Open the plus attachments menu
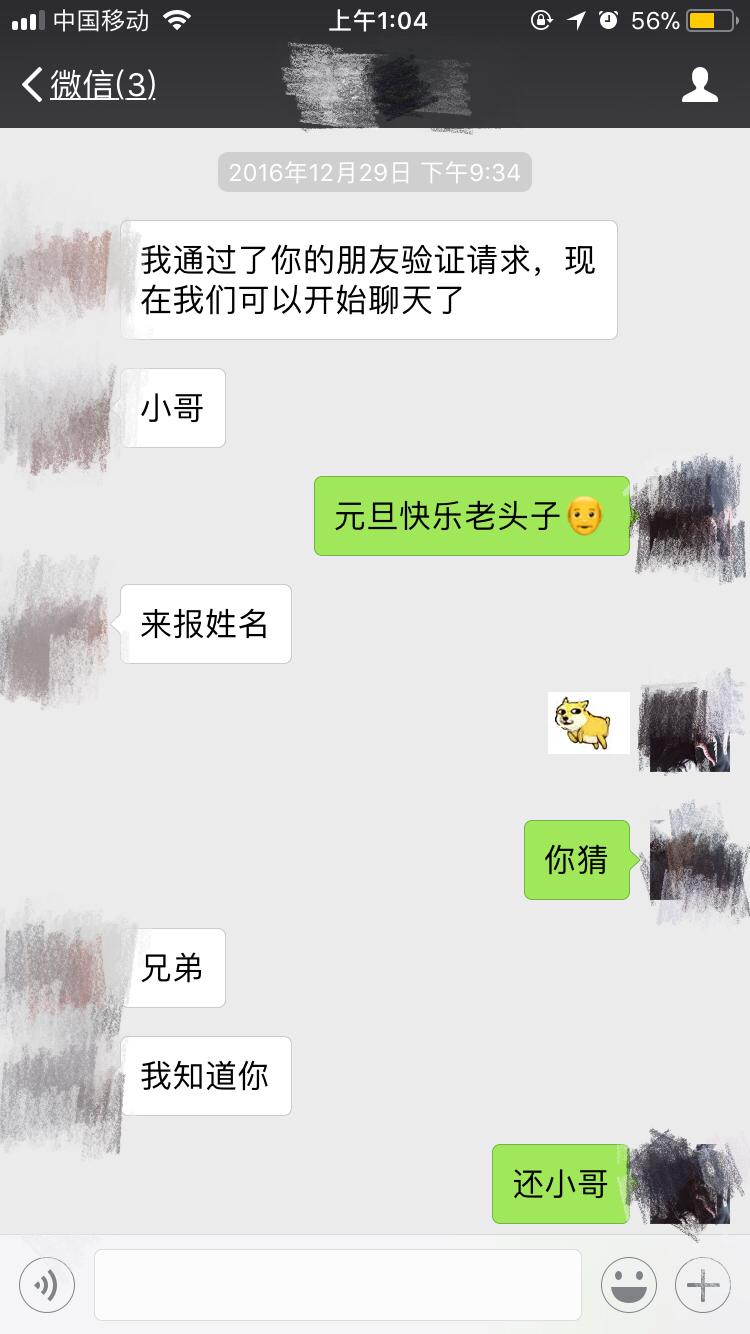This screenshot has width=750, height=1334. pos(702,1284)
